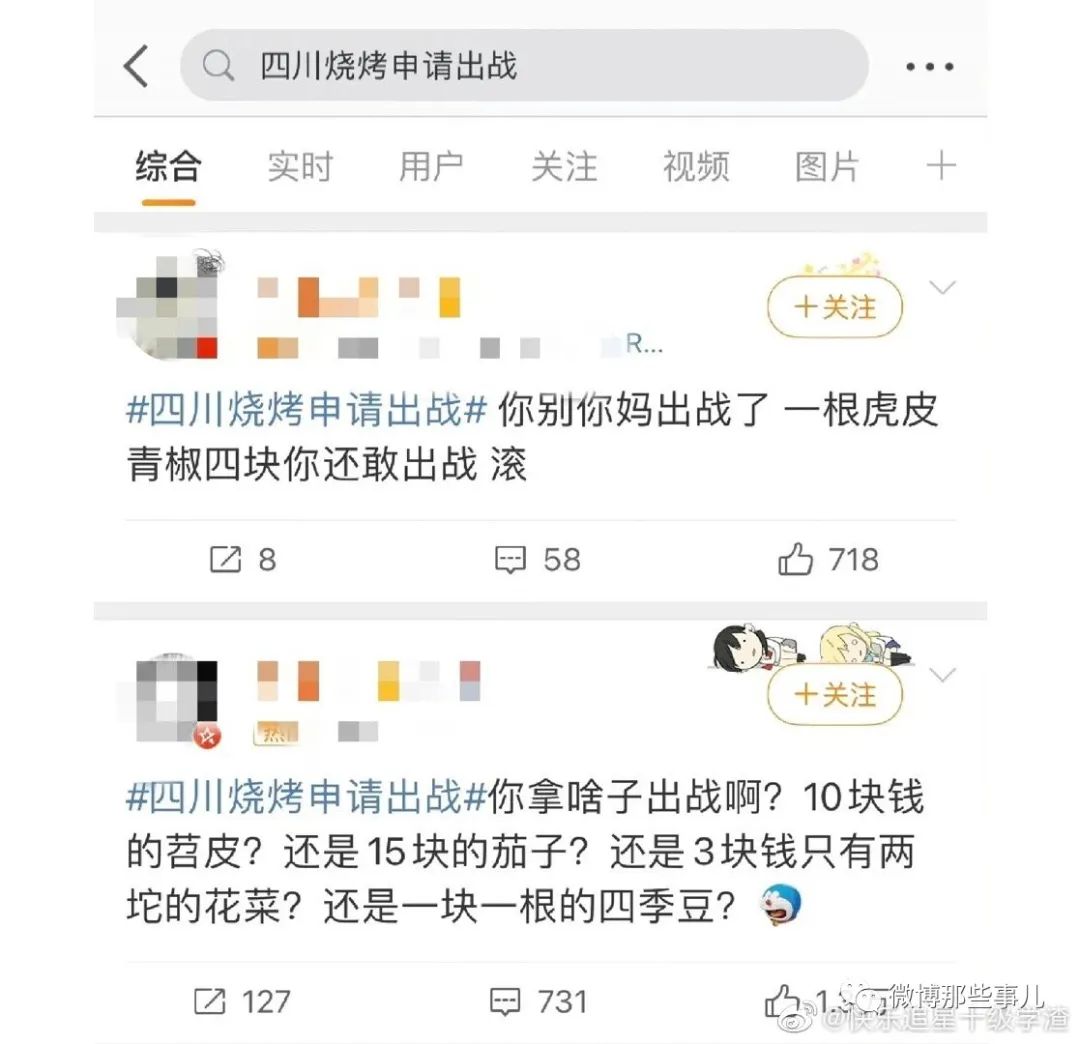Open the #四川烧烤申请出战# hashtag in the first post
1080x1044 pixels.
(x=308, y=411)
